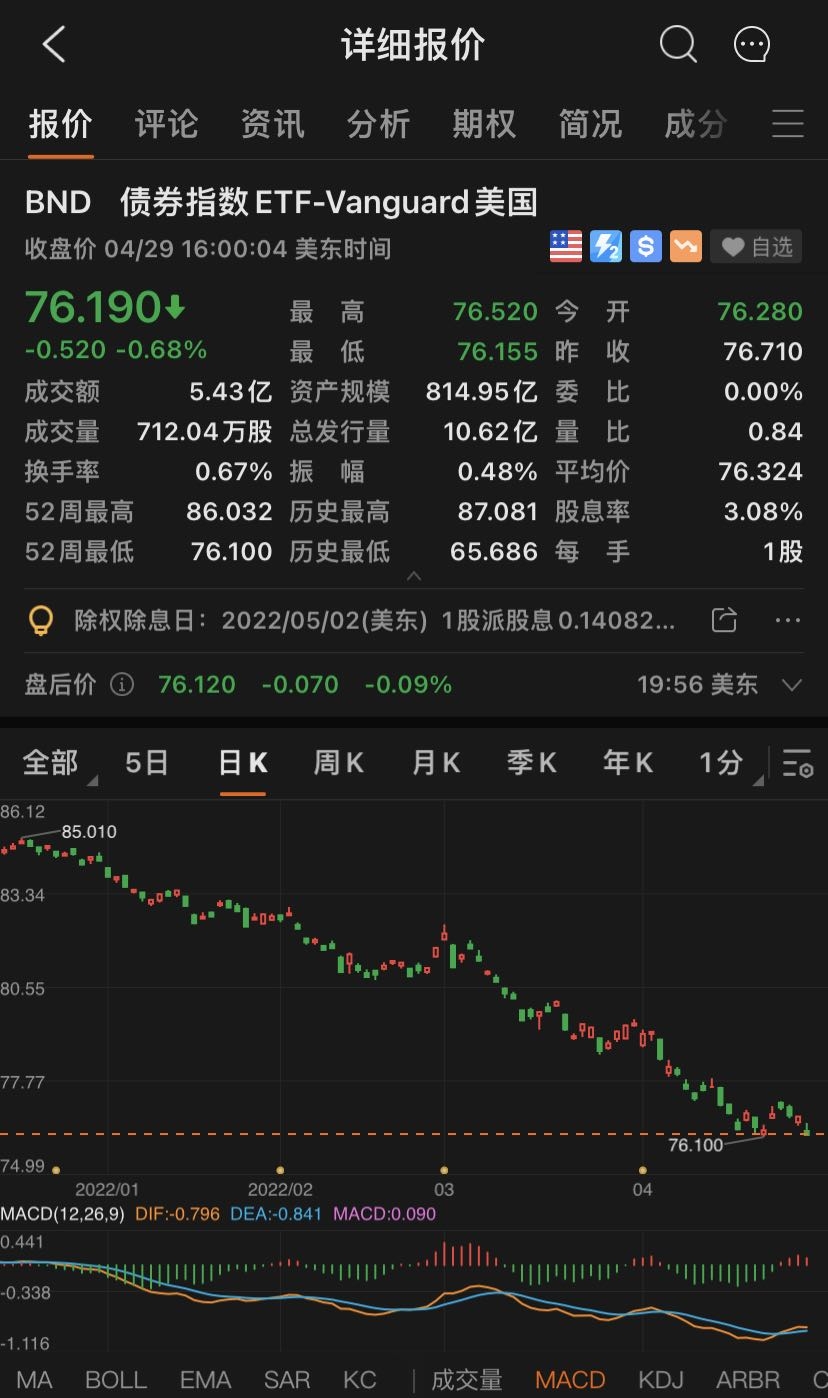The image size is (828, 1398).
Task: Switch to the 资讯 tab
Action: tap(272, 124)
